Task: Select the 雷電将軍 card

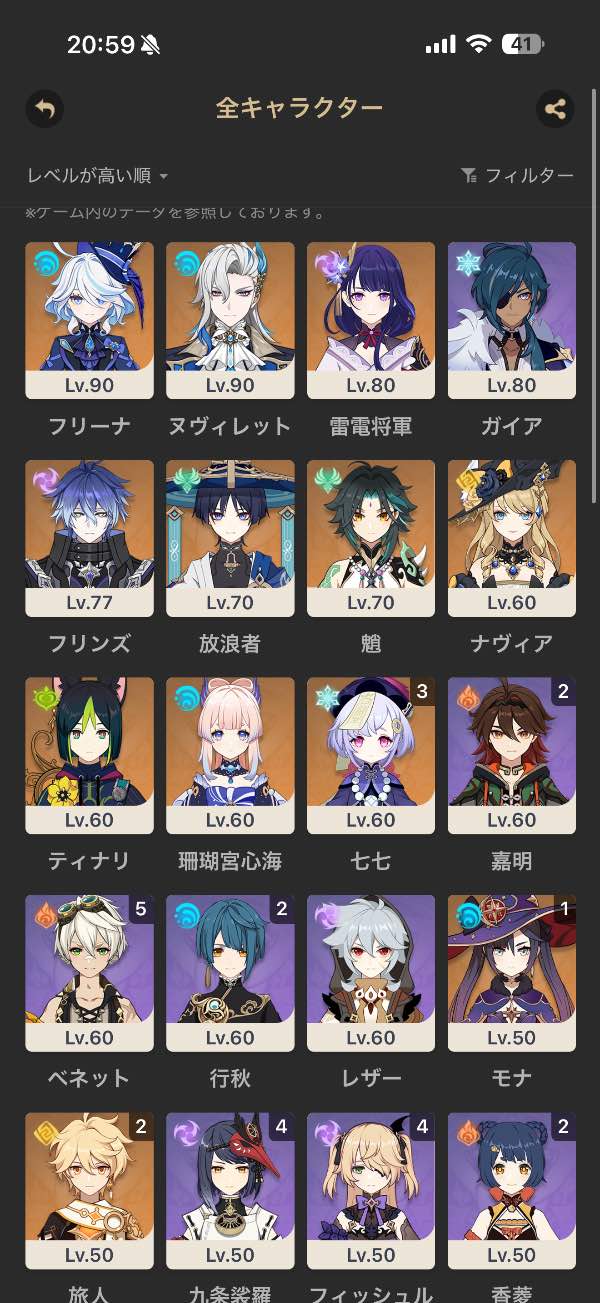Action: tap(371, 320)
